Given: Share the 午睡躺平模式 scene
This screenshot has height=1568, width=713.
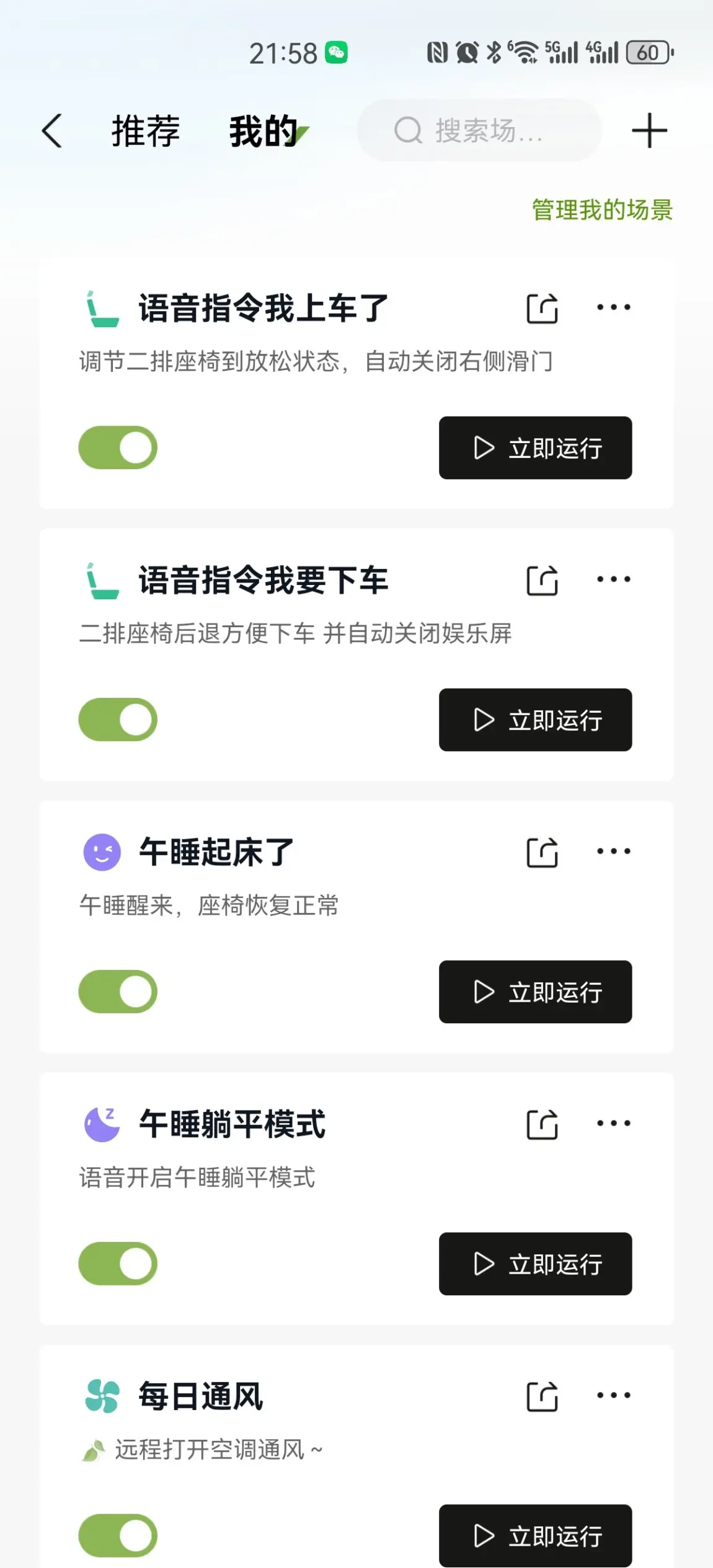Looking at the screenshot, I should tap(542, 1125).
